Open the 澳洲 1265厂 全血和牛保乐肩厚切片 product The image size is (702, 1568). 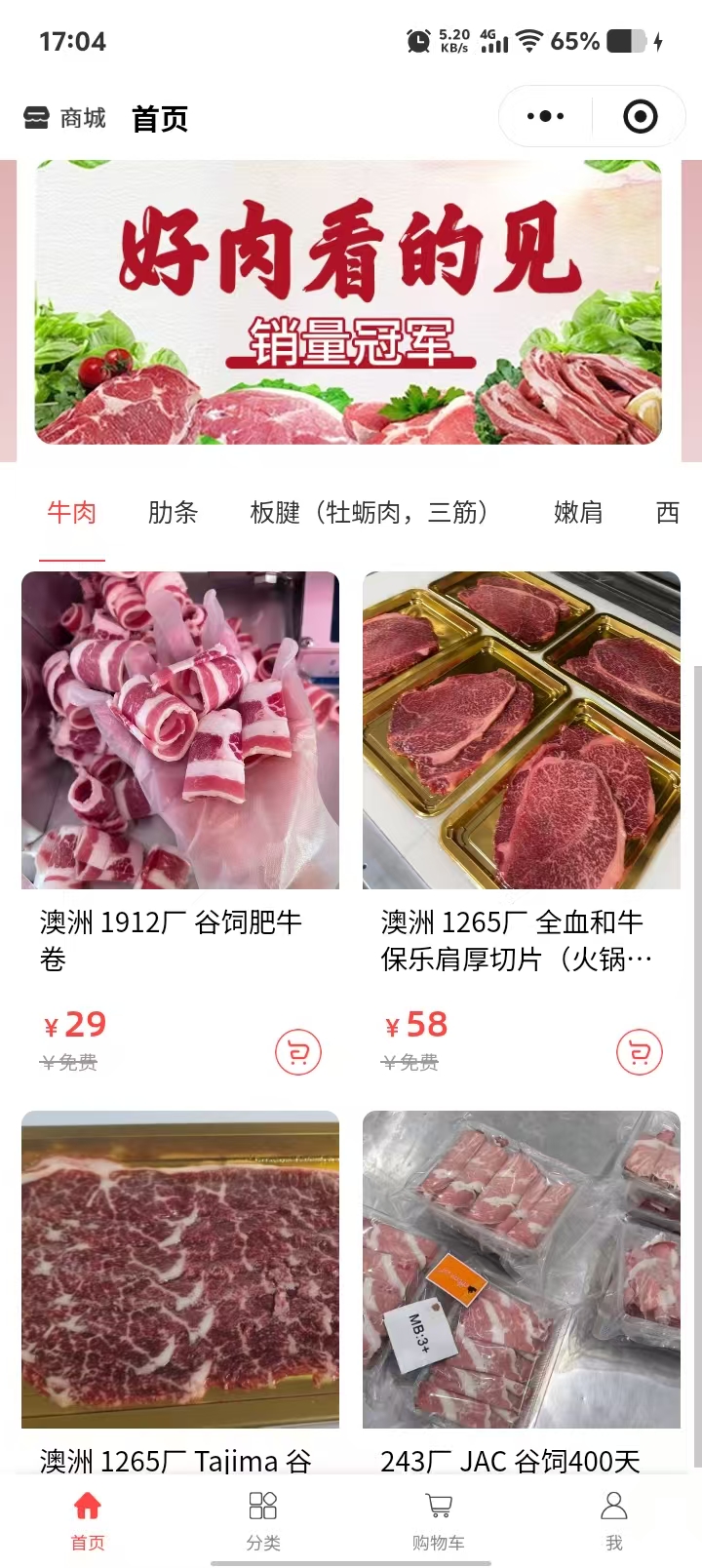(x=522, y=731)
